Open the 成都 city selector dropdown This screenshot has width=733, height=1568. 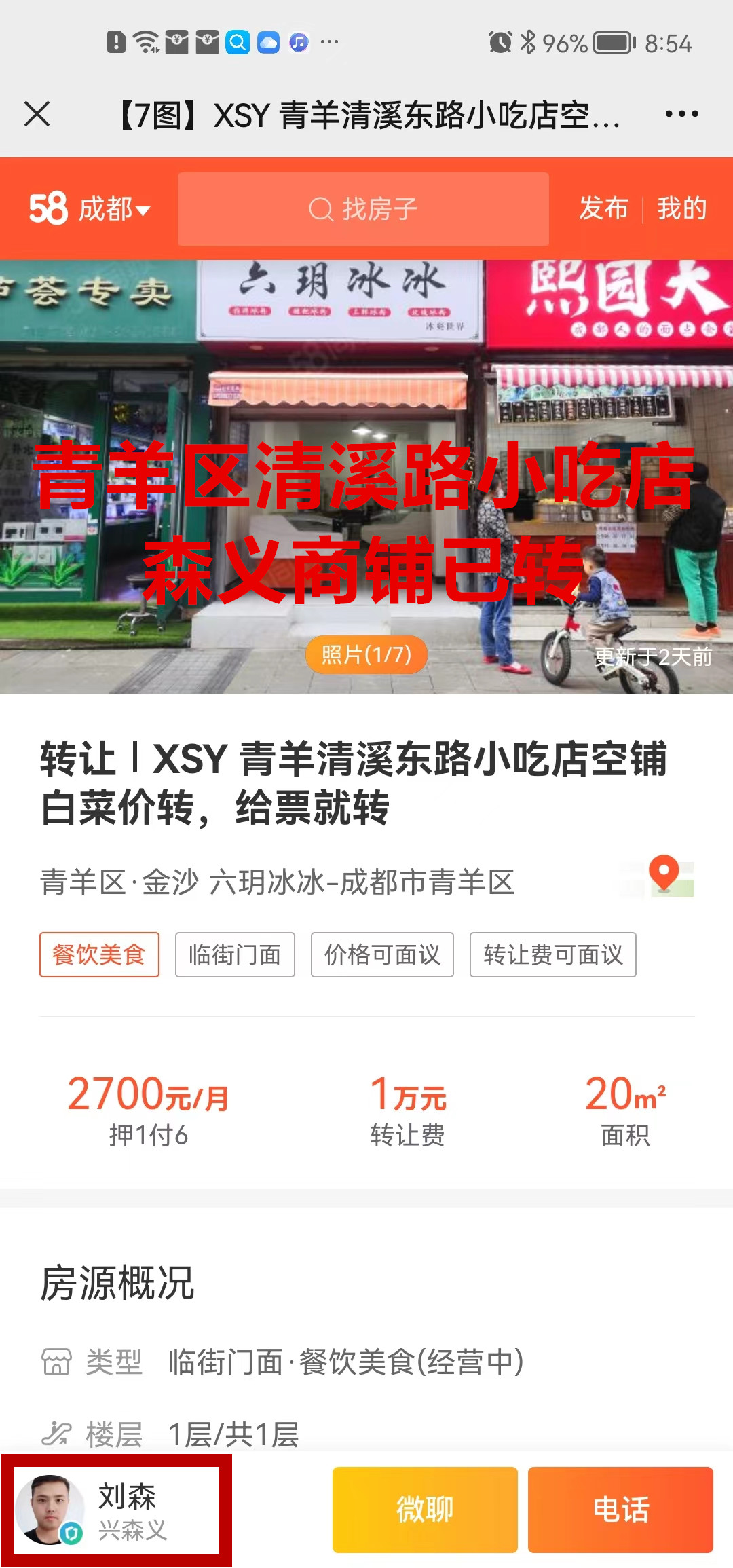113,209
